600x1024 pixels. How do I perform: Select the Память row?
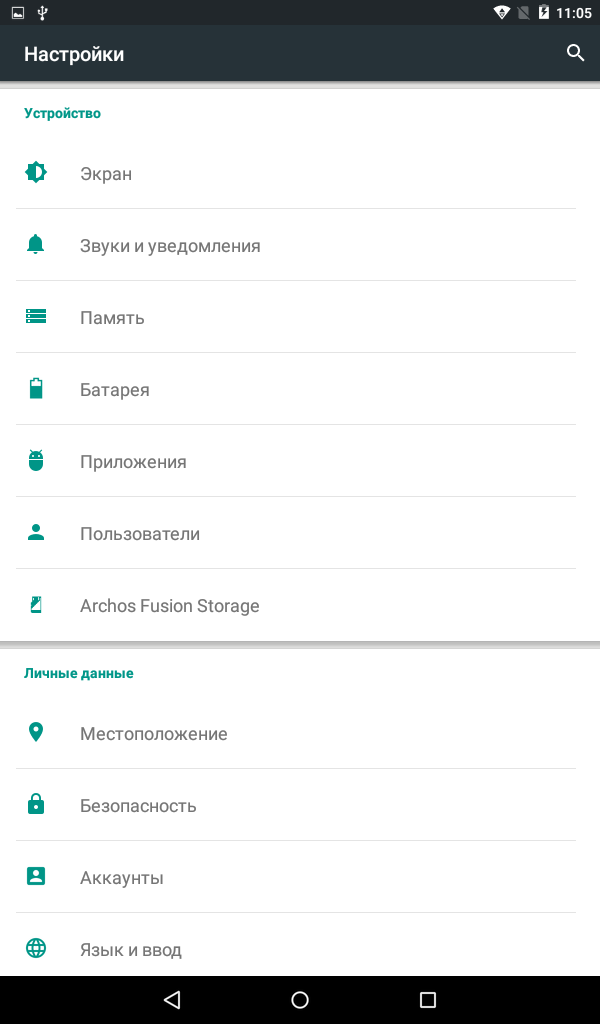tap(300, 317)
